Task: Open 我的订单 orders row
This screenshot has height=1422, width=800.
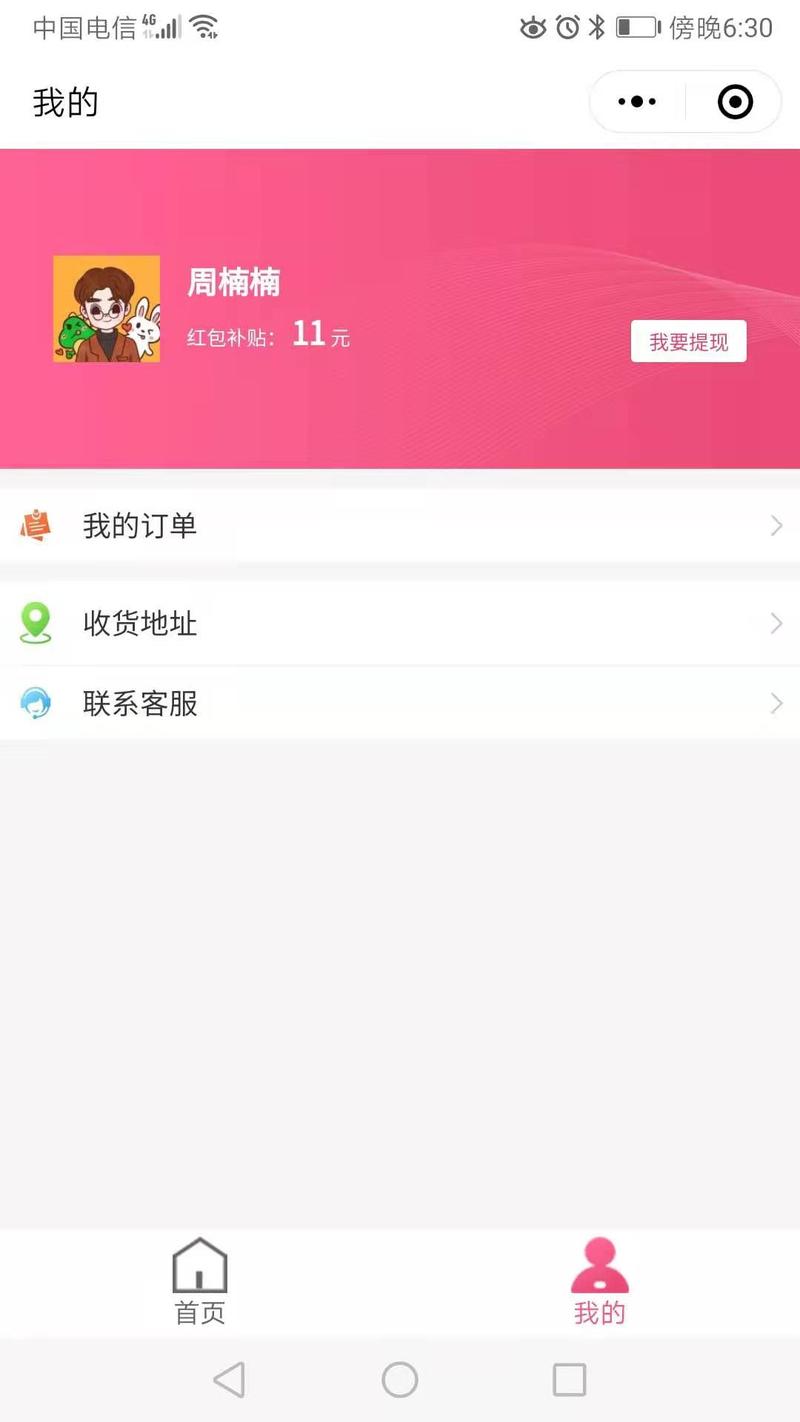Action: (x=400, y=526)
